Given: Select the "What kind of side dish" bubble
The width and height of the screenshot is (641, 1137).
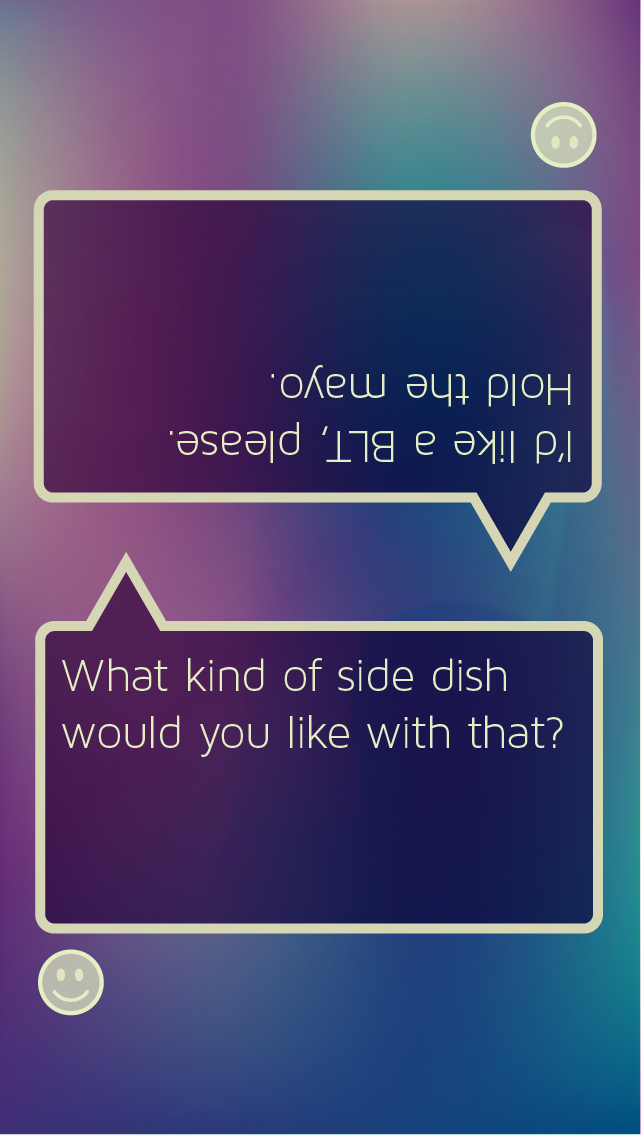Looking at the screenshot, I should tap(319, 777).
